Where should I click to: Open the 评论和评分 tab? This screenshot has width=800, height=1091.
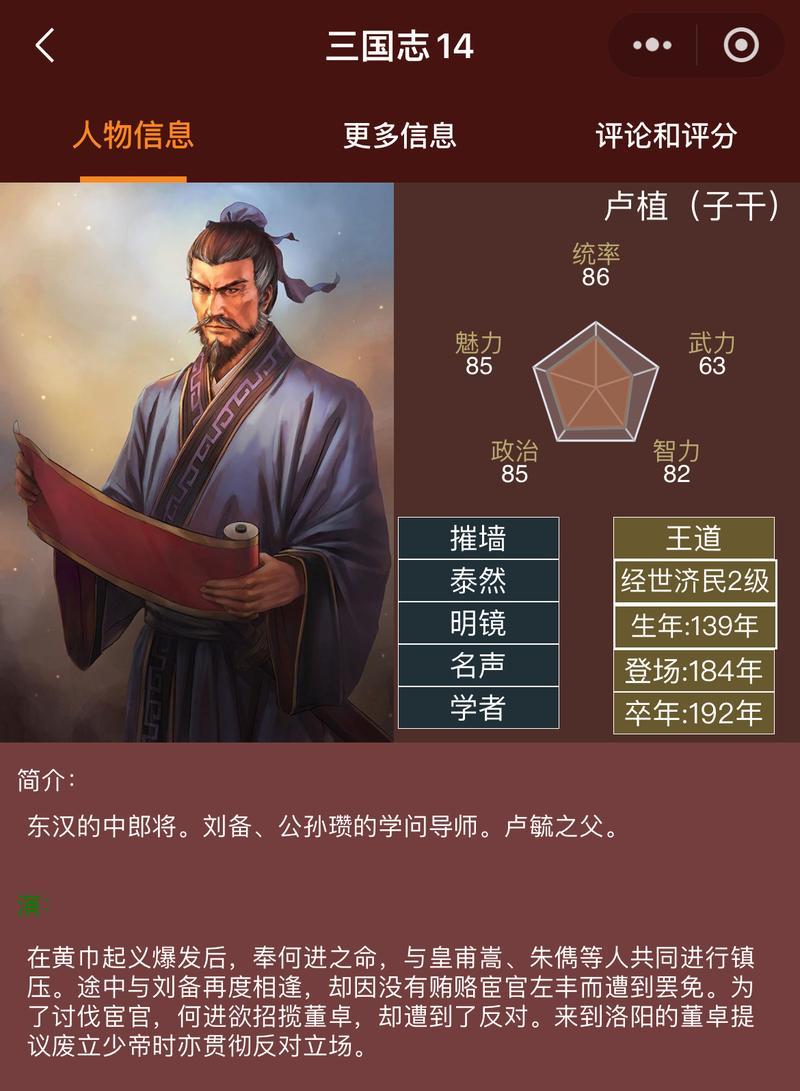[666, 135]
